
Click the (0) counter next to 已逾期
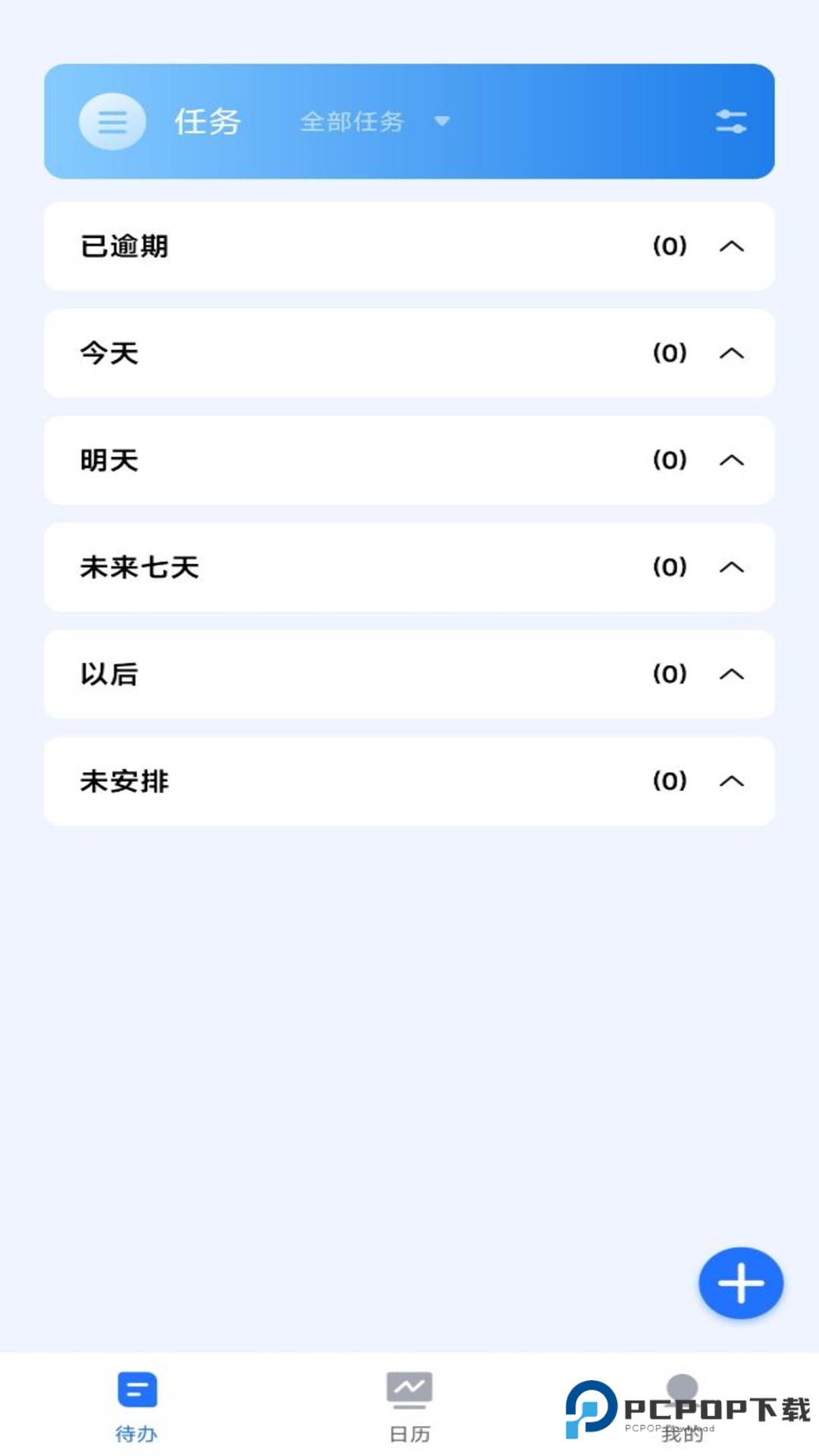pyautogui.click(x=668, y=246)
